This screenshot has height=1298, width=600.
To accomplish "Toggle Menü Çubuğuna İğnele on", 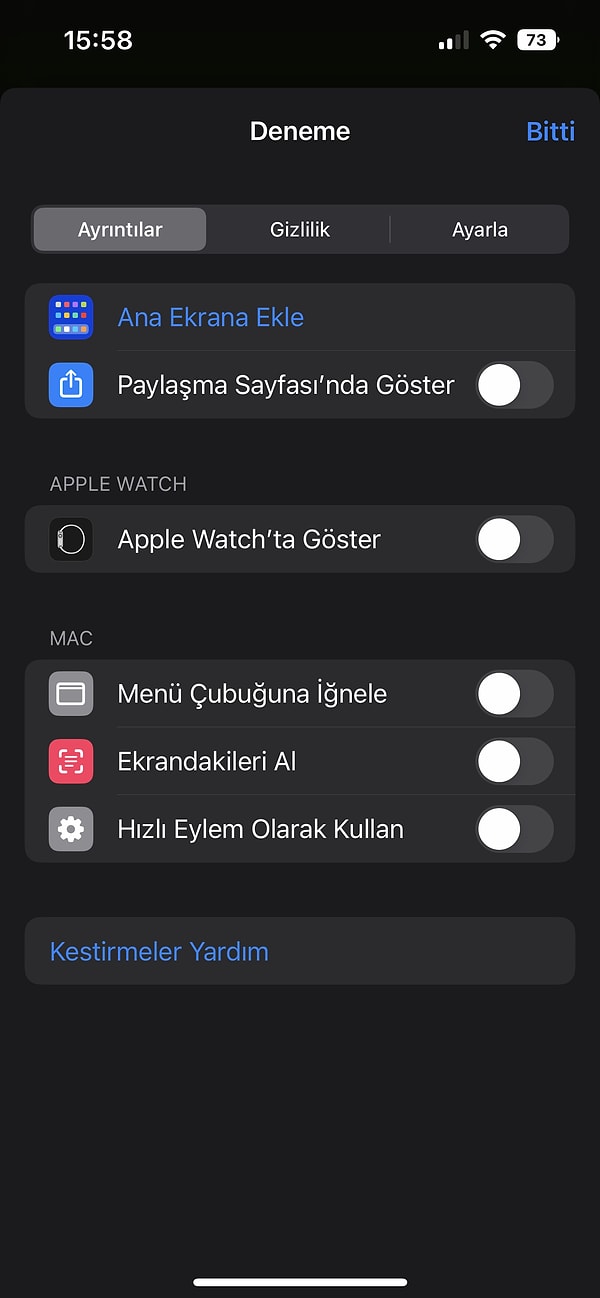I will [x=514, y=694].
